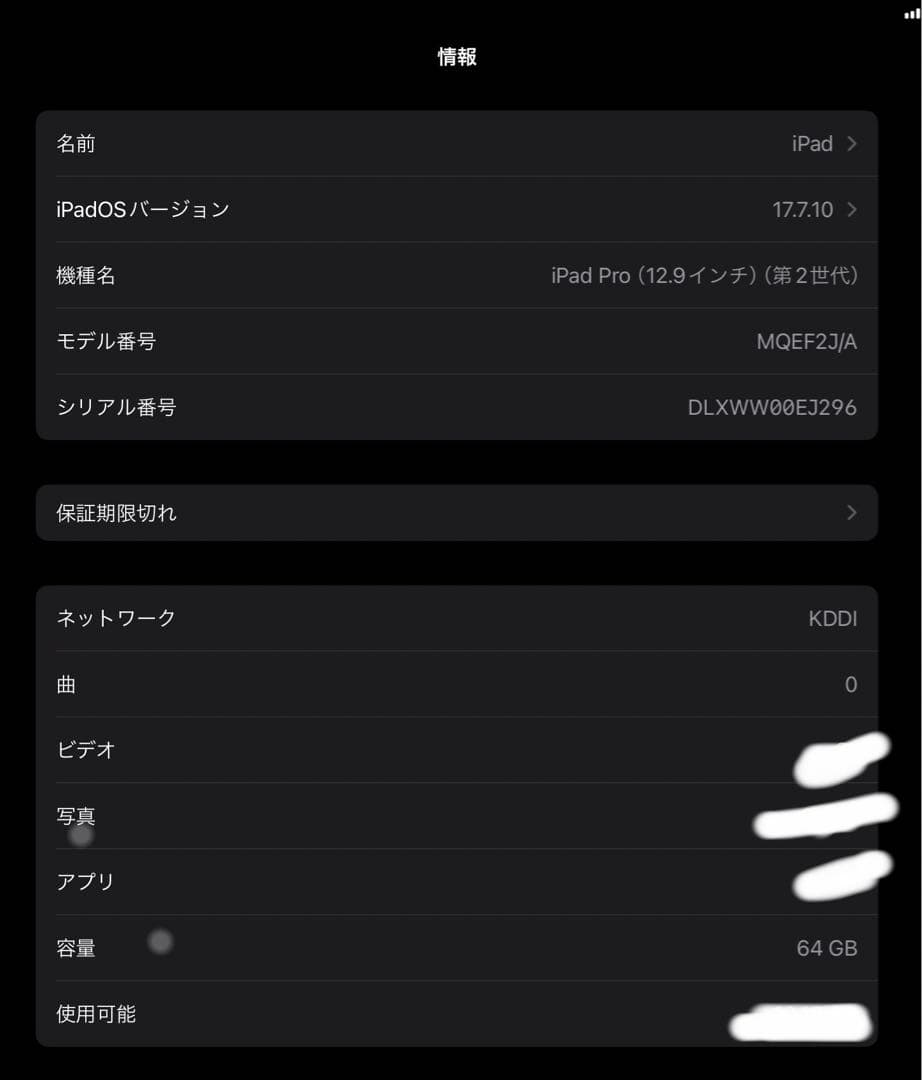This screenshot has width=922, height=1080.
Task: Select the first settings group panel
Action: (460, 275)
